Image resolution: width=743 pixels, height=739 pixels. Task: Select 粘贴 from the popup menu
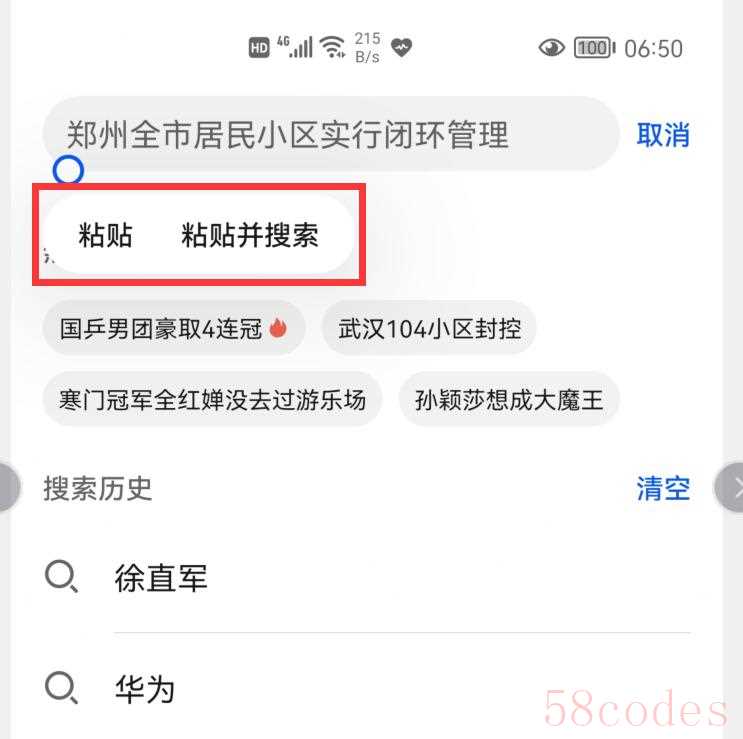point(106,236)
